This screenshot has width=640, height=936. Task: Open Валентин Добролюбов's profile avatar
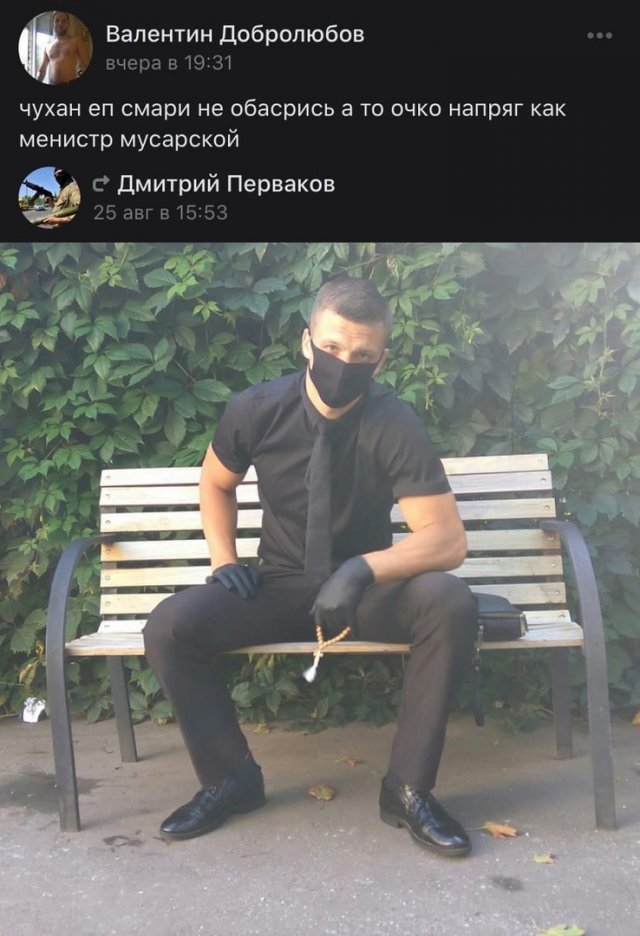[x=55, y=48]
